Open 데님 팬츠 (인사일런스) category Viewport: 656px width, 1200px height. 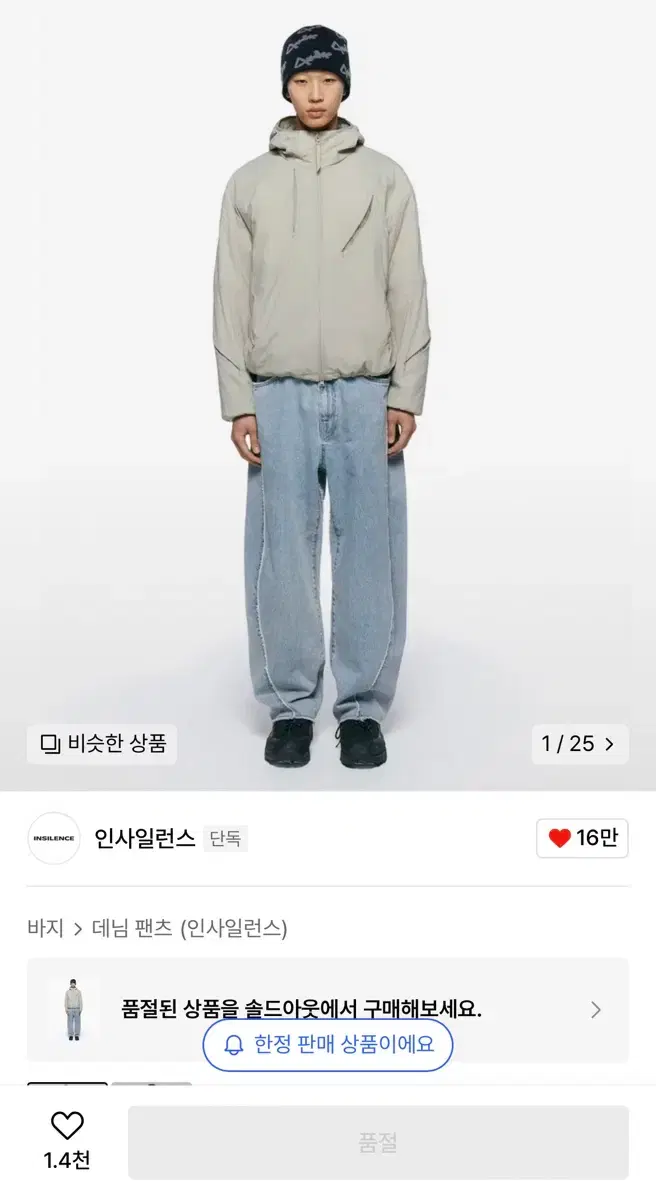point(190,929)
